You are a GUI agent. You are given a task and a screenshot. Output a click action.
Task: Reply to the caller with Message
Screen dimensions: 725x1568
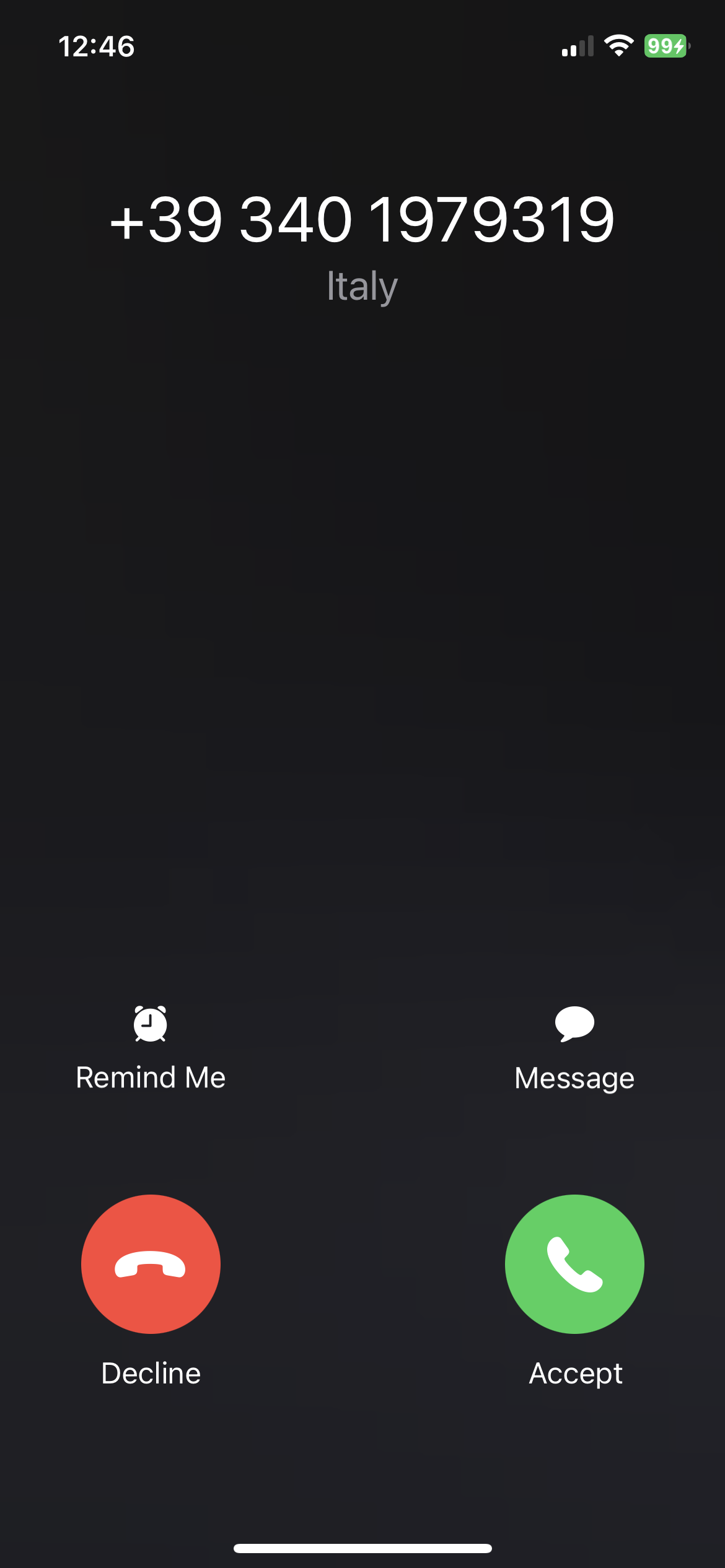tap(574, 1049)
